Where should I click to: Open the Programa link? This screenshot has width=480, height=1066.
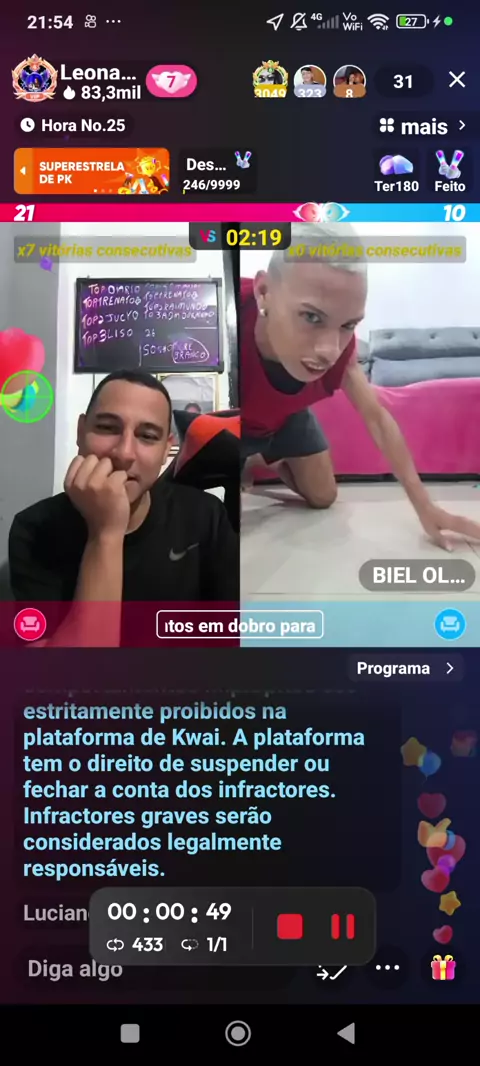point(405,668)
